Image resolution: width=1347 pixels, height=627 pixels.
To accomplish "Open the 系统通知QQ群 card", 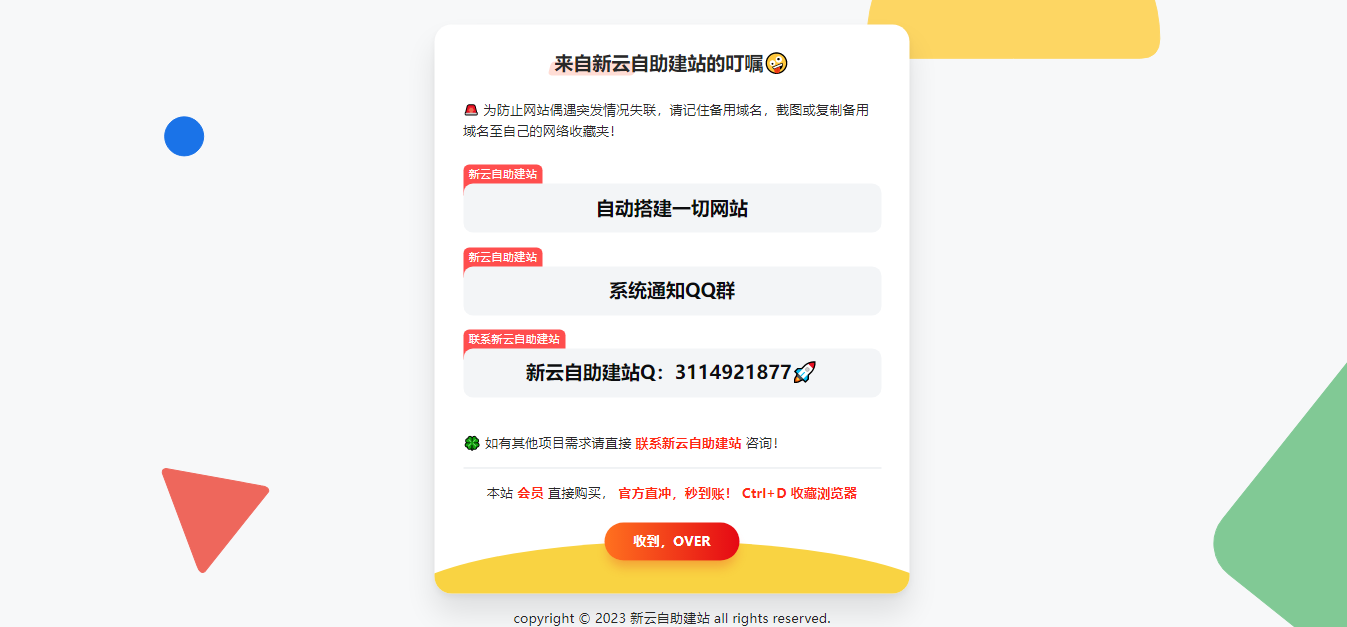I will click(x=672, y=291).
